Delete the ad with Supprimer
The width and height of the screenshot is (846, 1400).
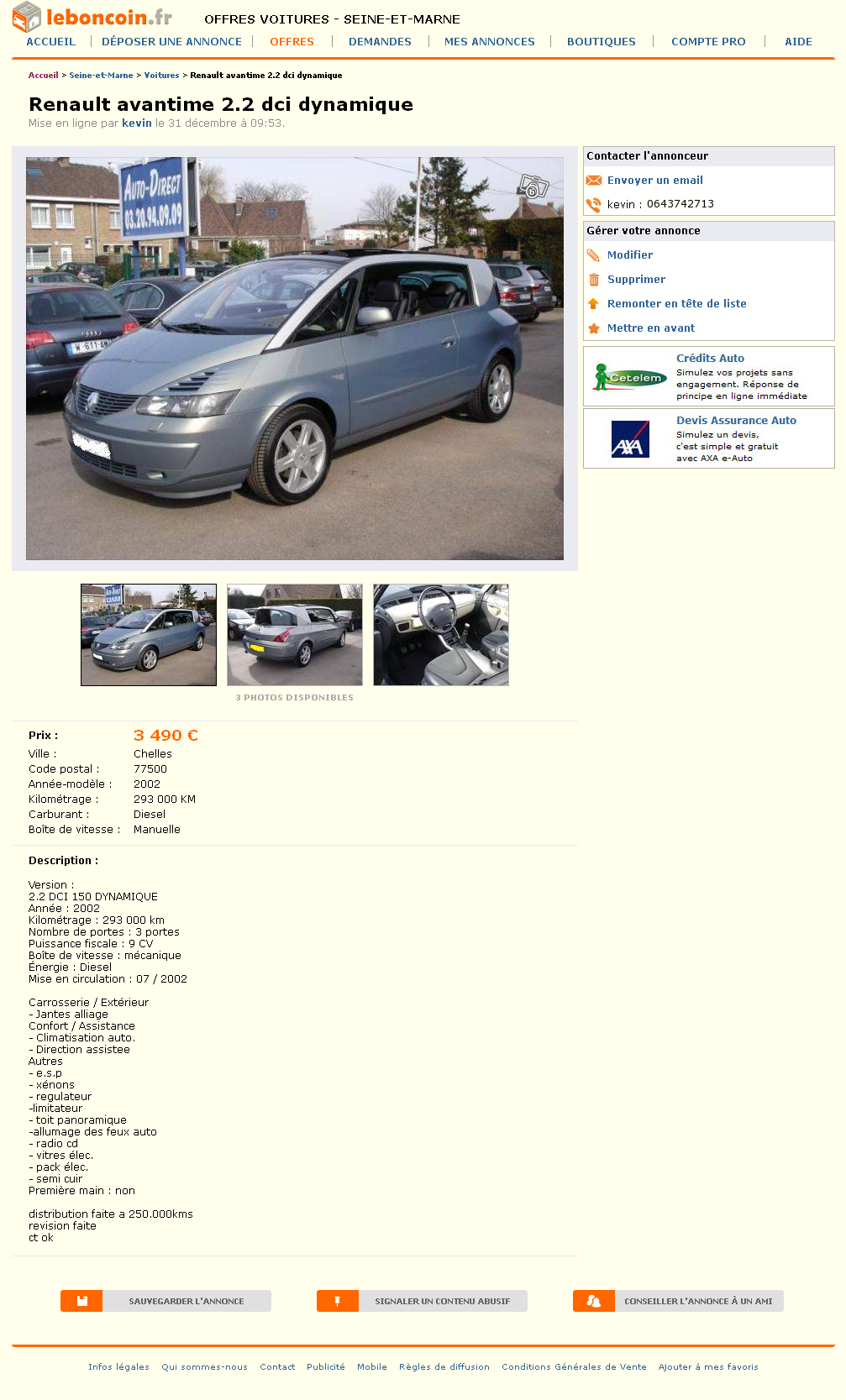pyautogui.click(x=636, y=280)
